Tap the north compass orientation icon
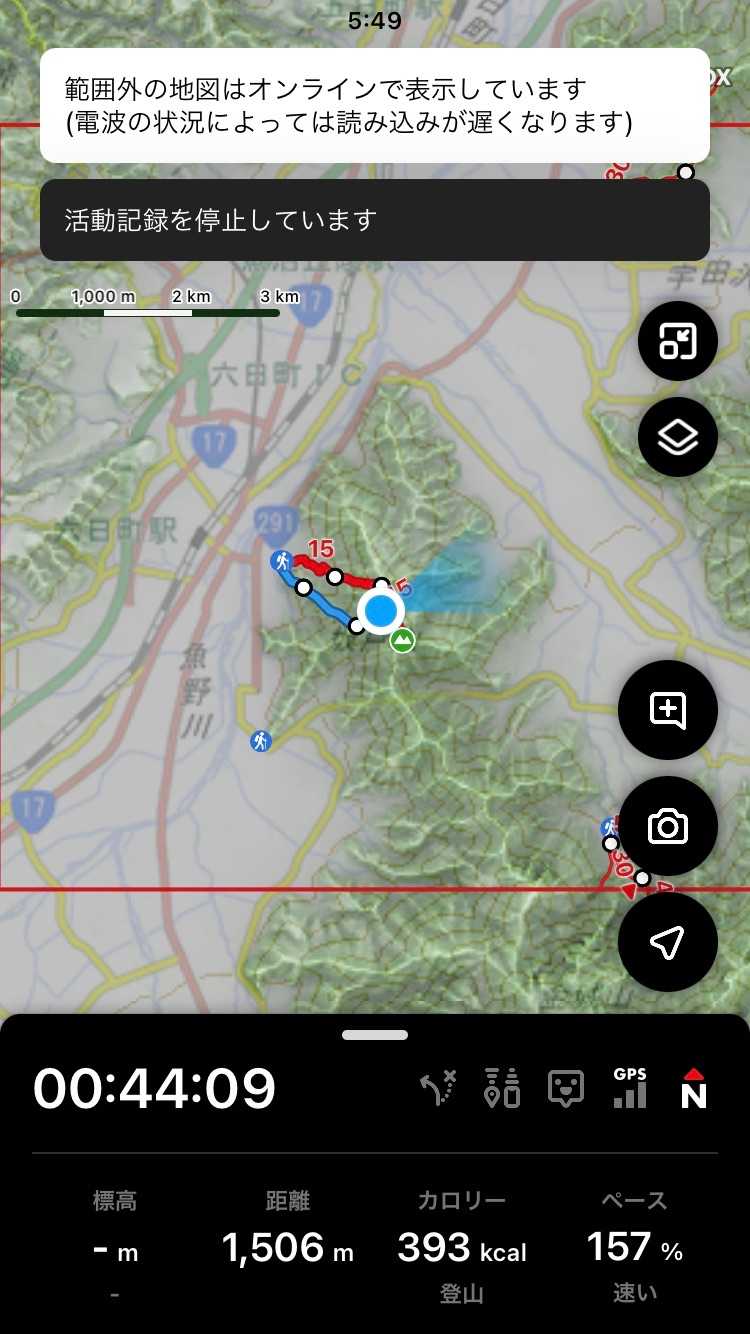Image resolution: width=750 pixels, height=1334 pixels. coord(694,1089)
